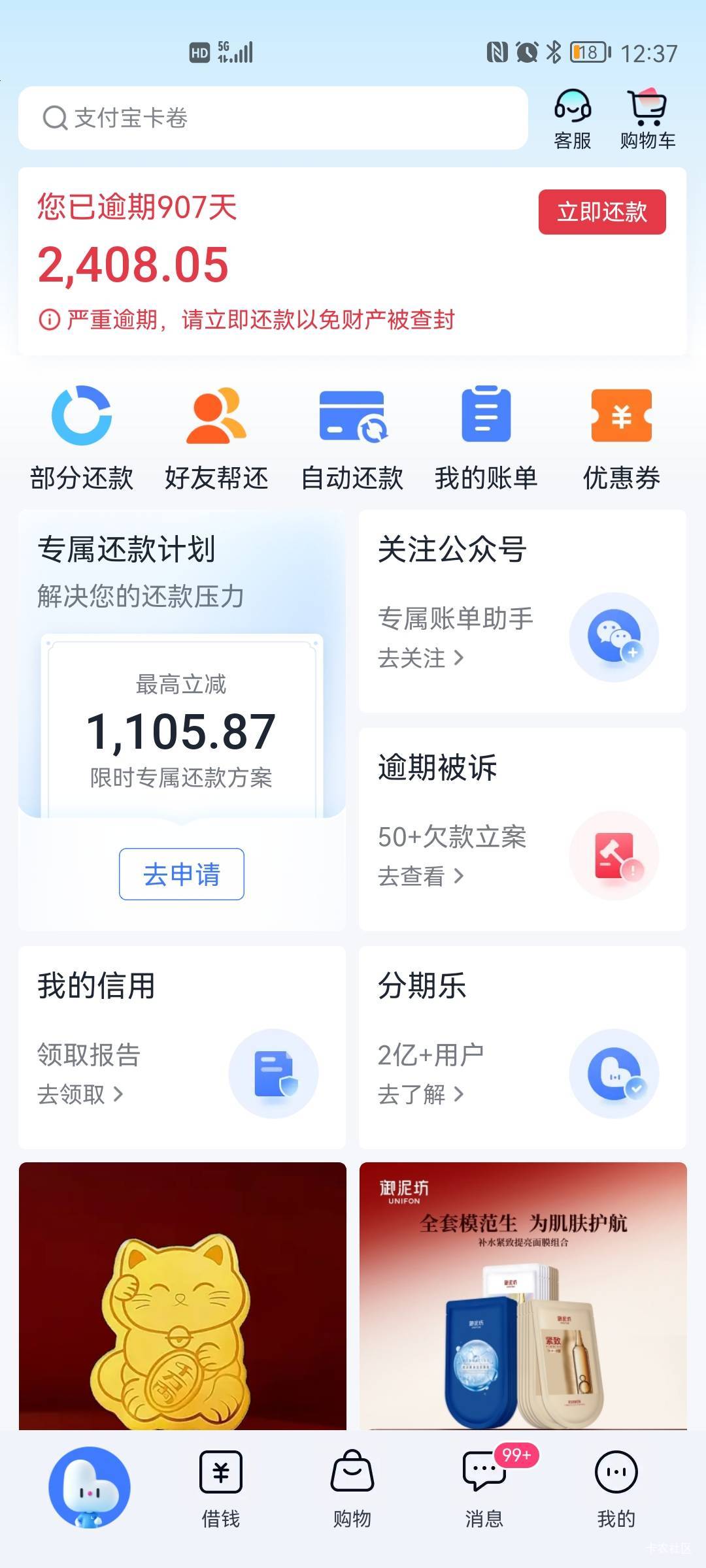Tap 去申请 for the repayment plan
This screenshot has width=706, height=1568.
tap(182, 874)
